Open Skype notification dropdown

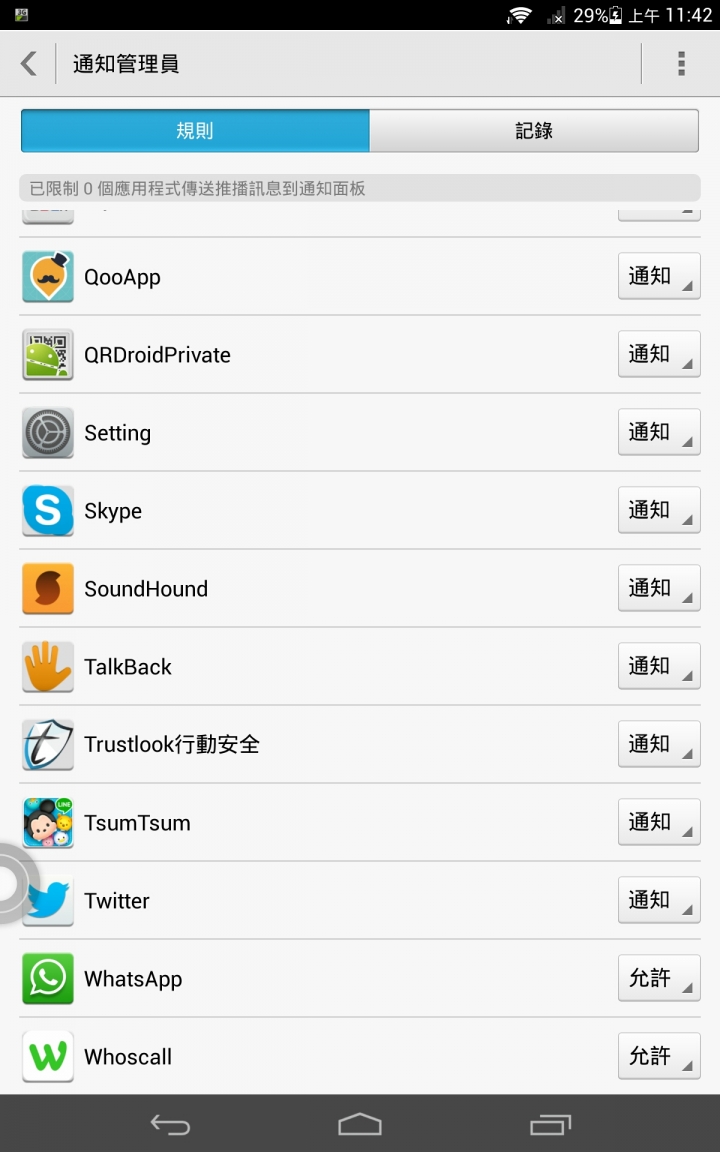coord(658,511)
